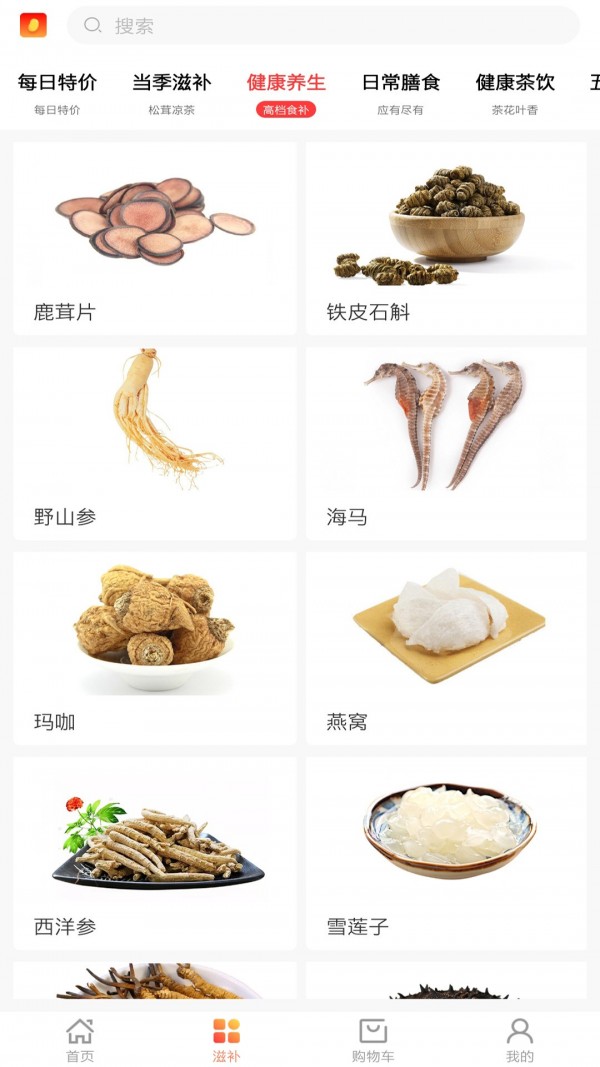Viewport: 600px width, 1067px height.
Task: Select the 海马 product card
Action: tap(446, 443)
